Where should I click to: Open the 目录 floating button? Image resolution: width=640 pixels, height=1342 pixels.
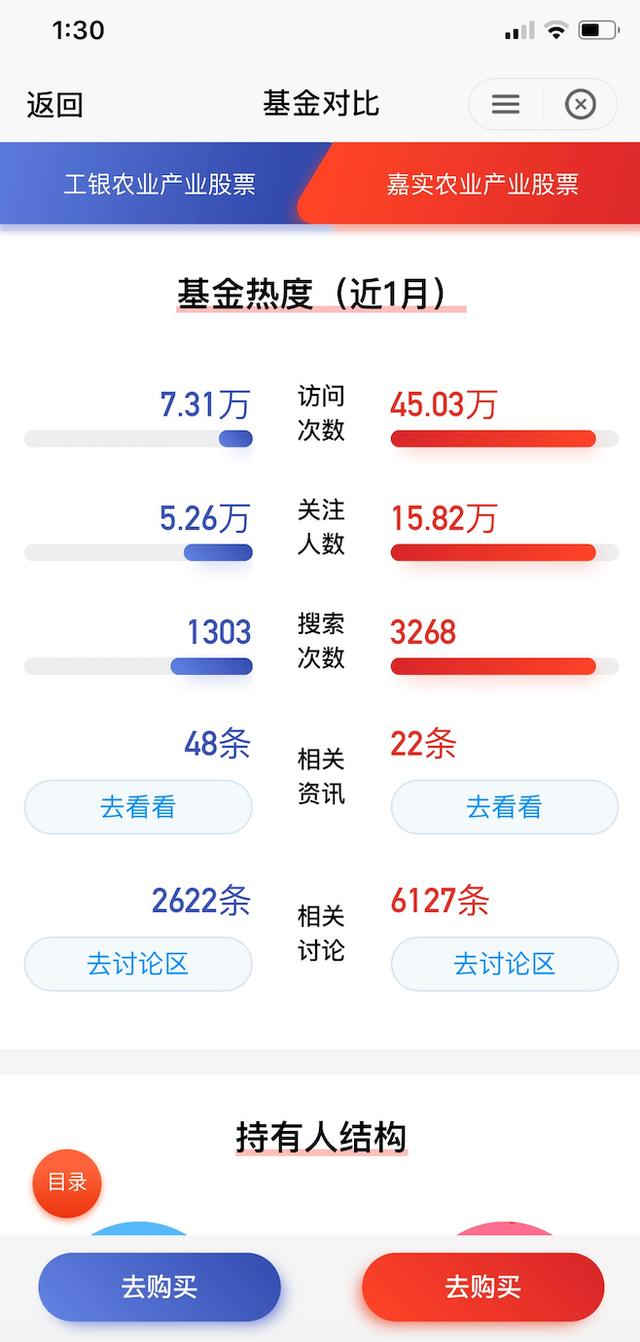tap(67, 1183)
